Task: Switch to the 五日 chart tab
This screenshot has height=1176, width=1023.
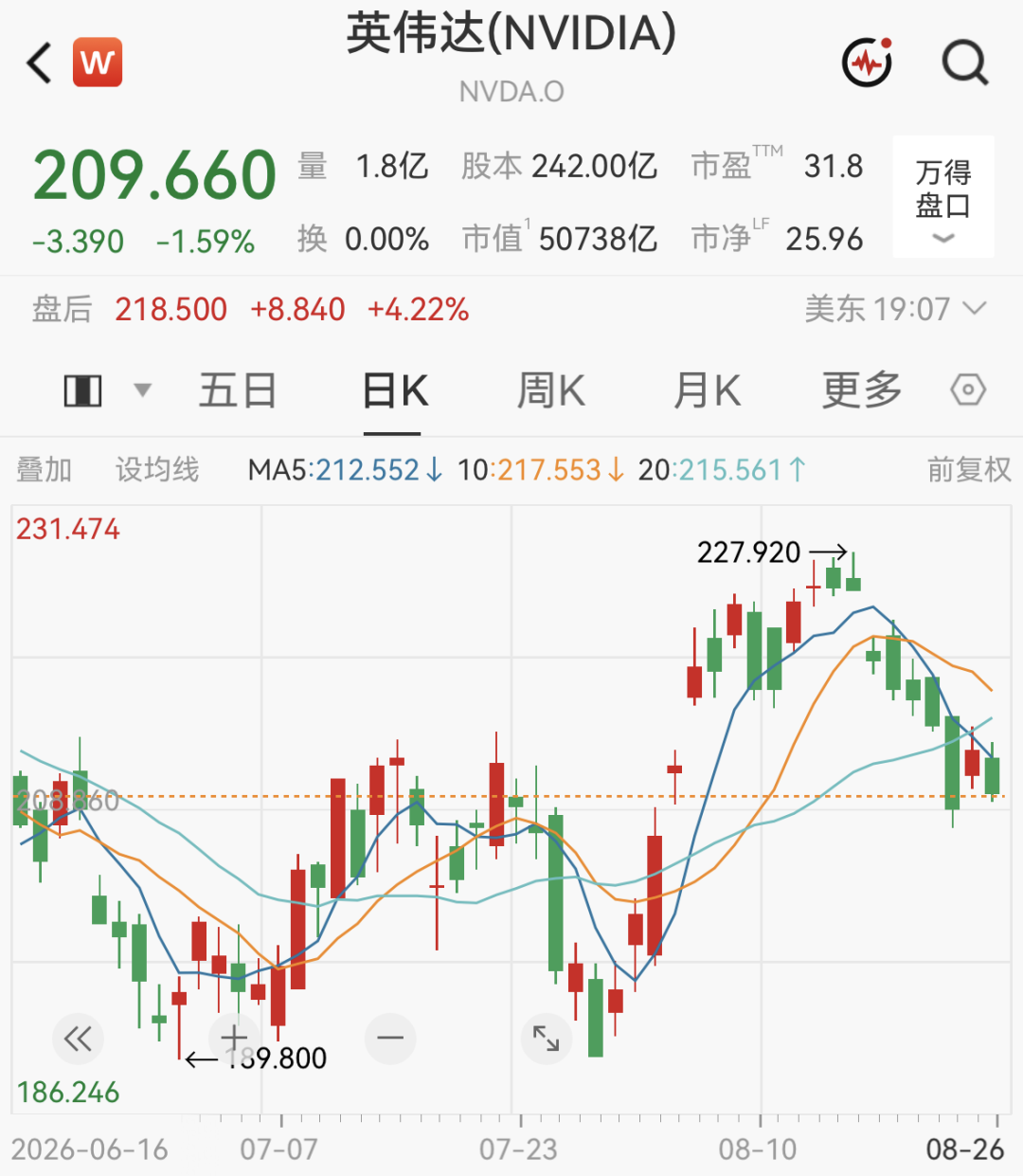Action: (x=237, y=390)
